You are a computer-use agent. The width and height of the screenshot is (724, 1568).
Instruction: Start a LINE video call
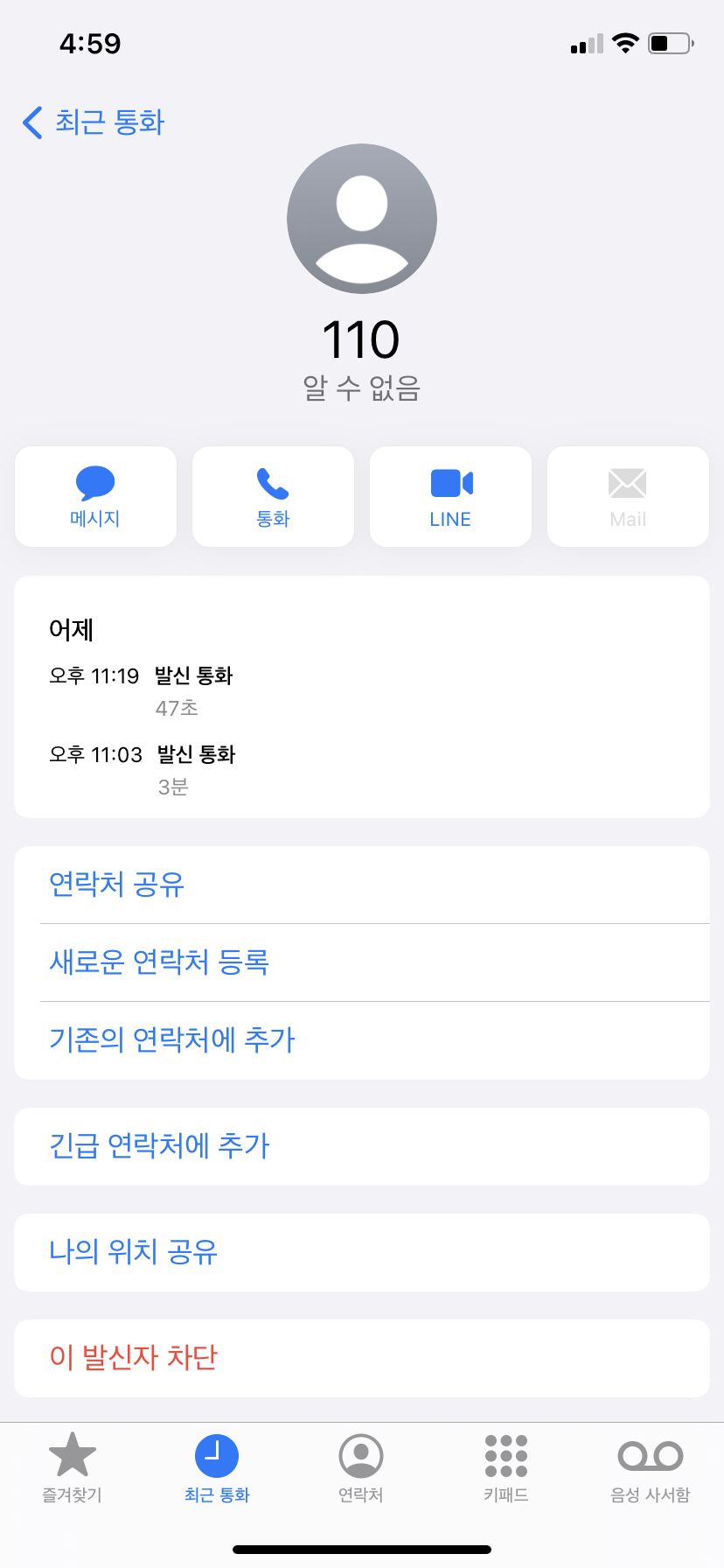point(450,497)
